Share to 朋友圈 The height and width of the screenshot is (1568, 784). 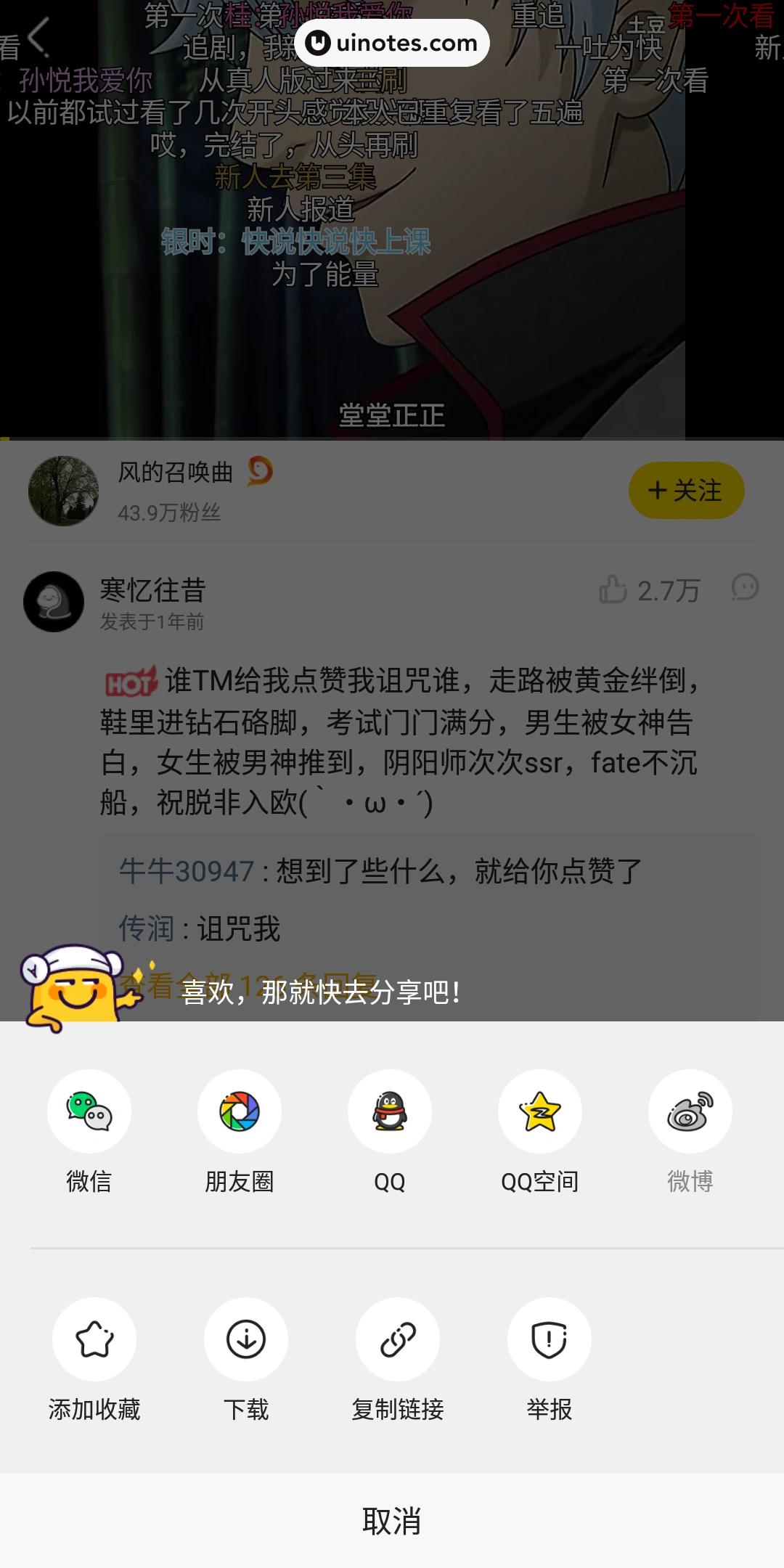239,1111
